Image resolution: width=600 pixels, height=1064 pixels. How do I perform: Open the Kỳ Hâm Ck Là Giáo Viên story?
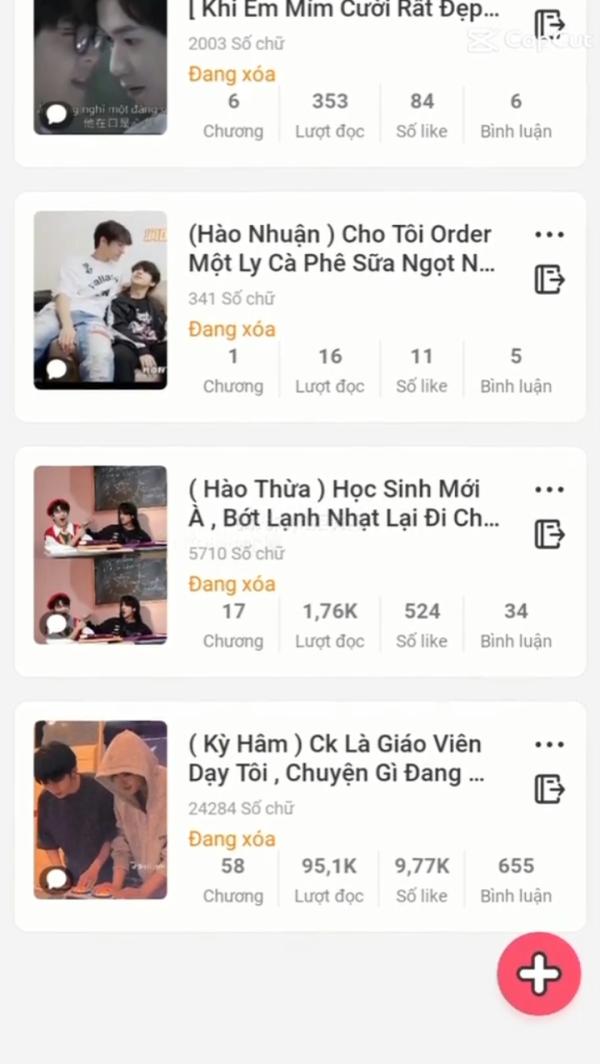tap(336, 759)
